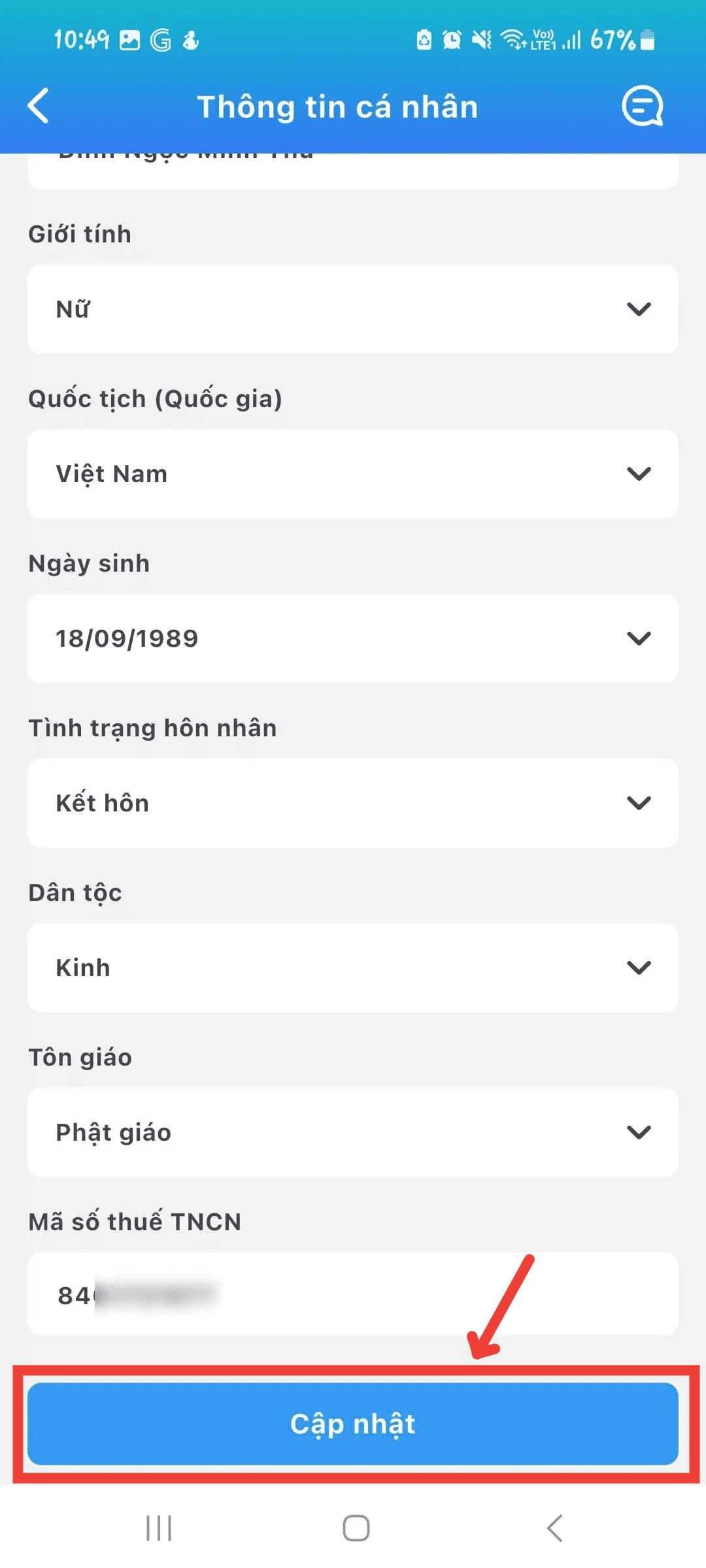The height and width of the screenshot is (1568, 706).
Task: Tap the Cập nhật button
Action: pyautogui.click(x=353, y=1424)
